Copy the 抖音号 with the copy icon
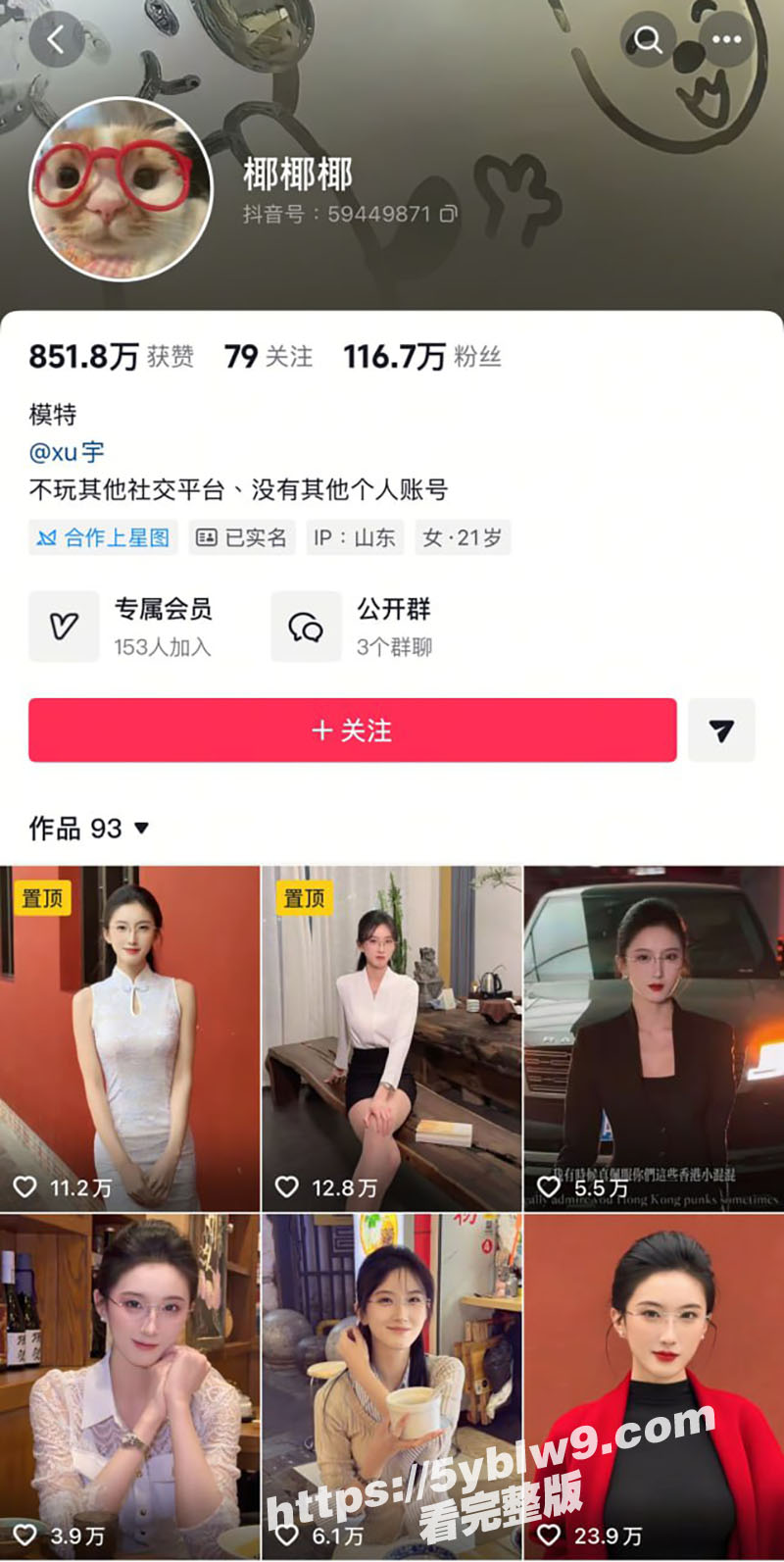The width and height of the screenshot is (784, 1562). (x=446, y=214)
